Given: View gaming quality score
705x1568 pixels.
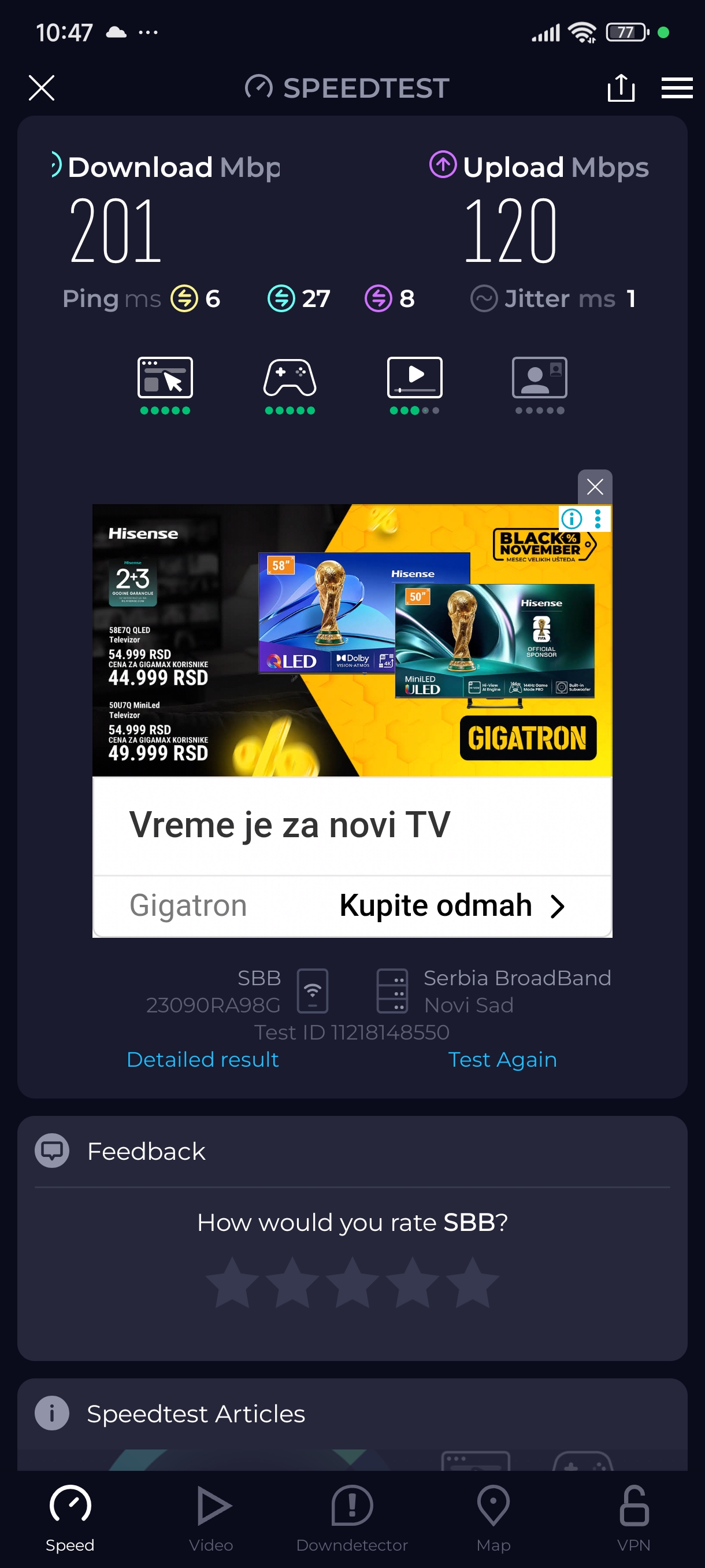Looking at the screenshot, I should tap(290, 384).
